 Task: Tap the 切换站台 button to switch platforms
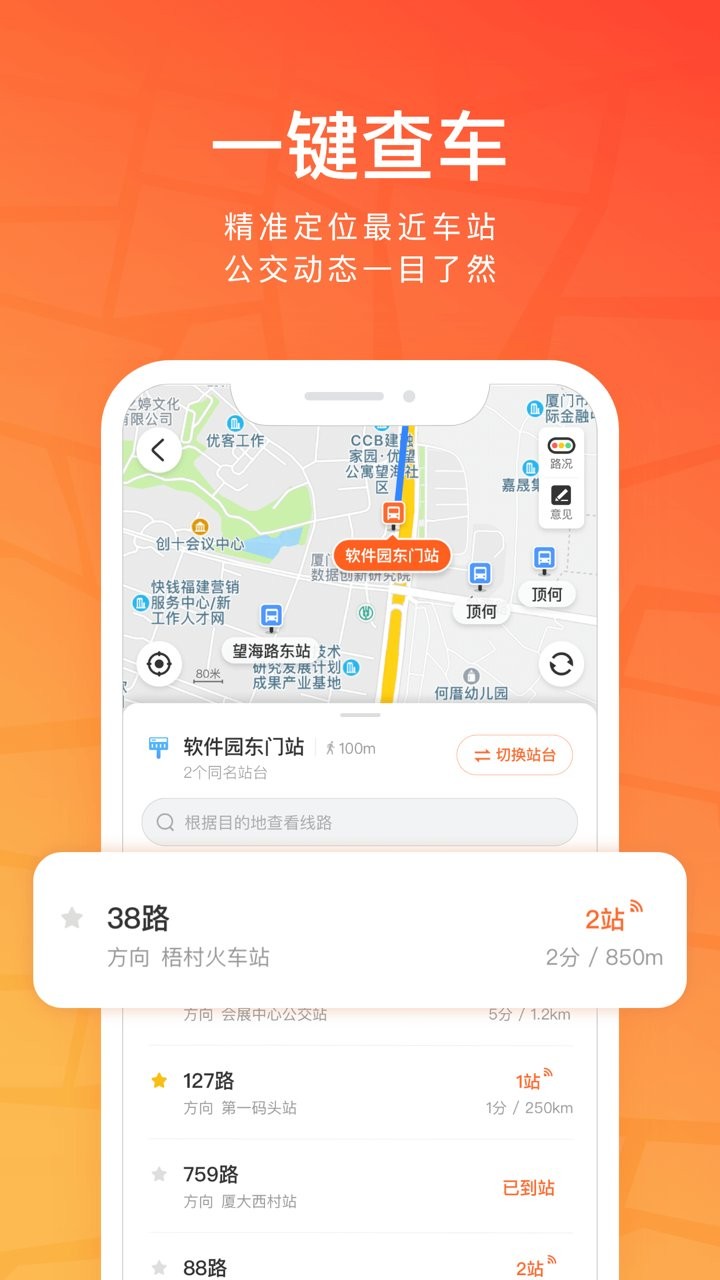[514, 756]
